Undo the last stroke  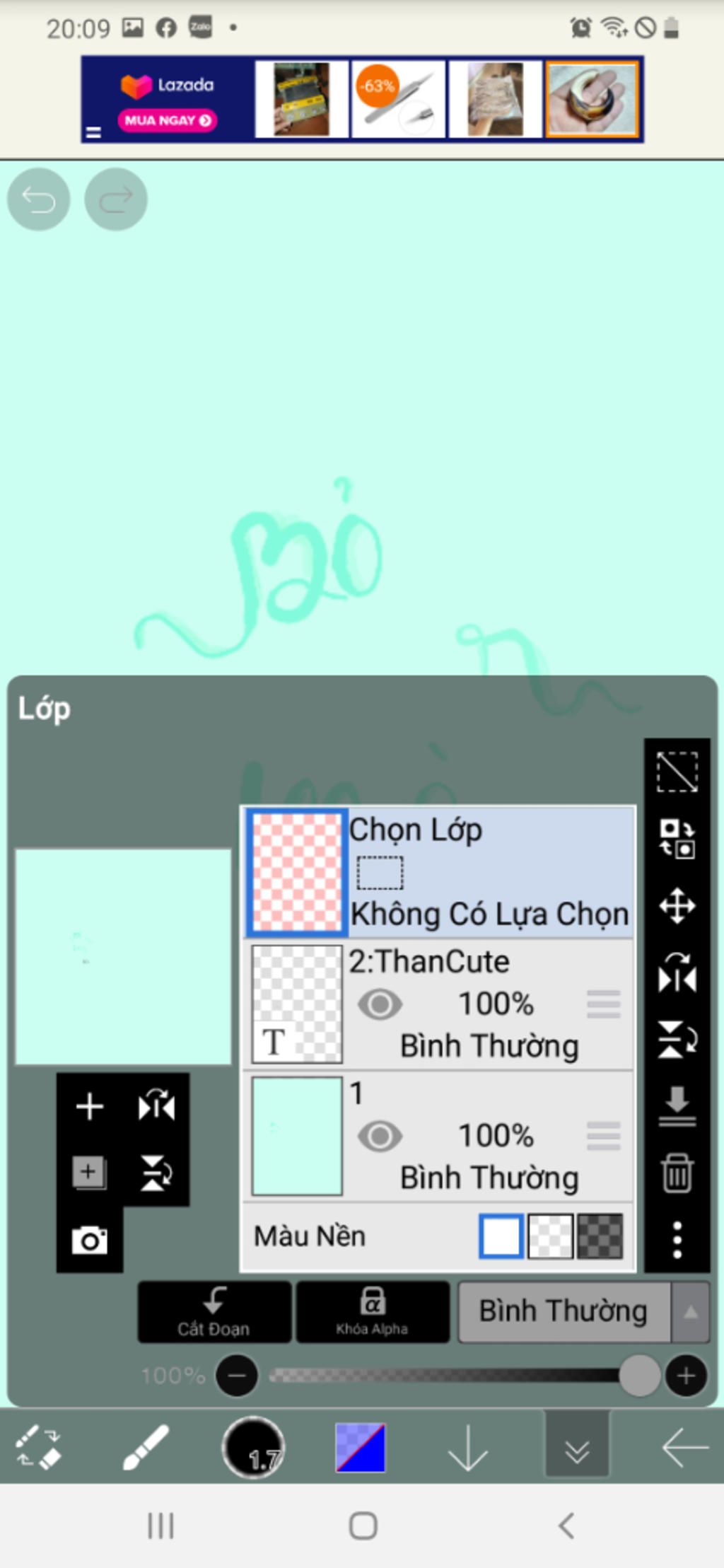point(38,199)
